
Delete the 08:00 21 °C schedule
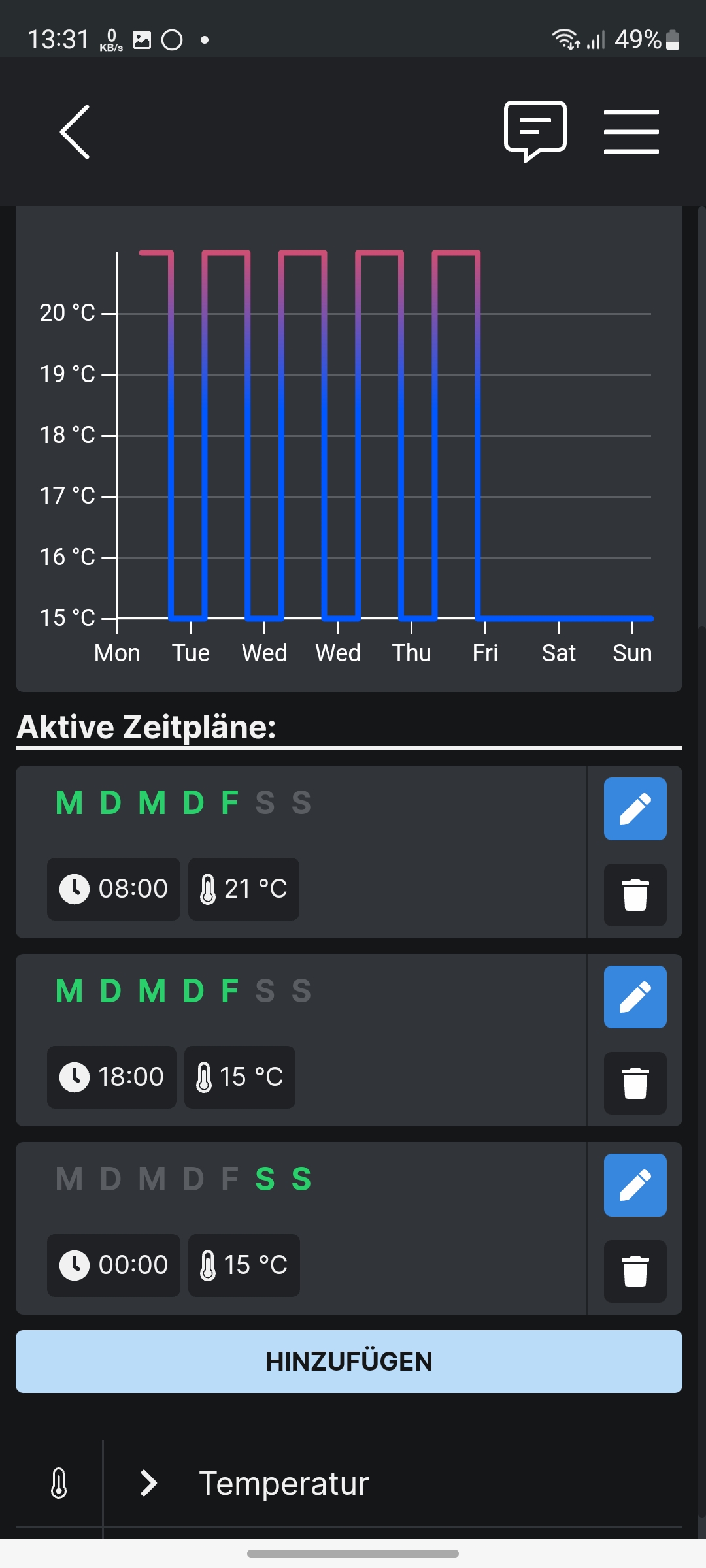point(635,895)
